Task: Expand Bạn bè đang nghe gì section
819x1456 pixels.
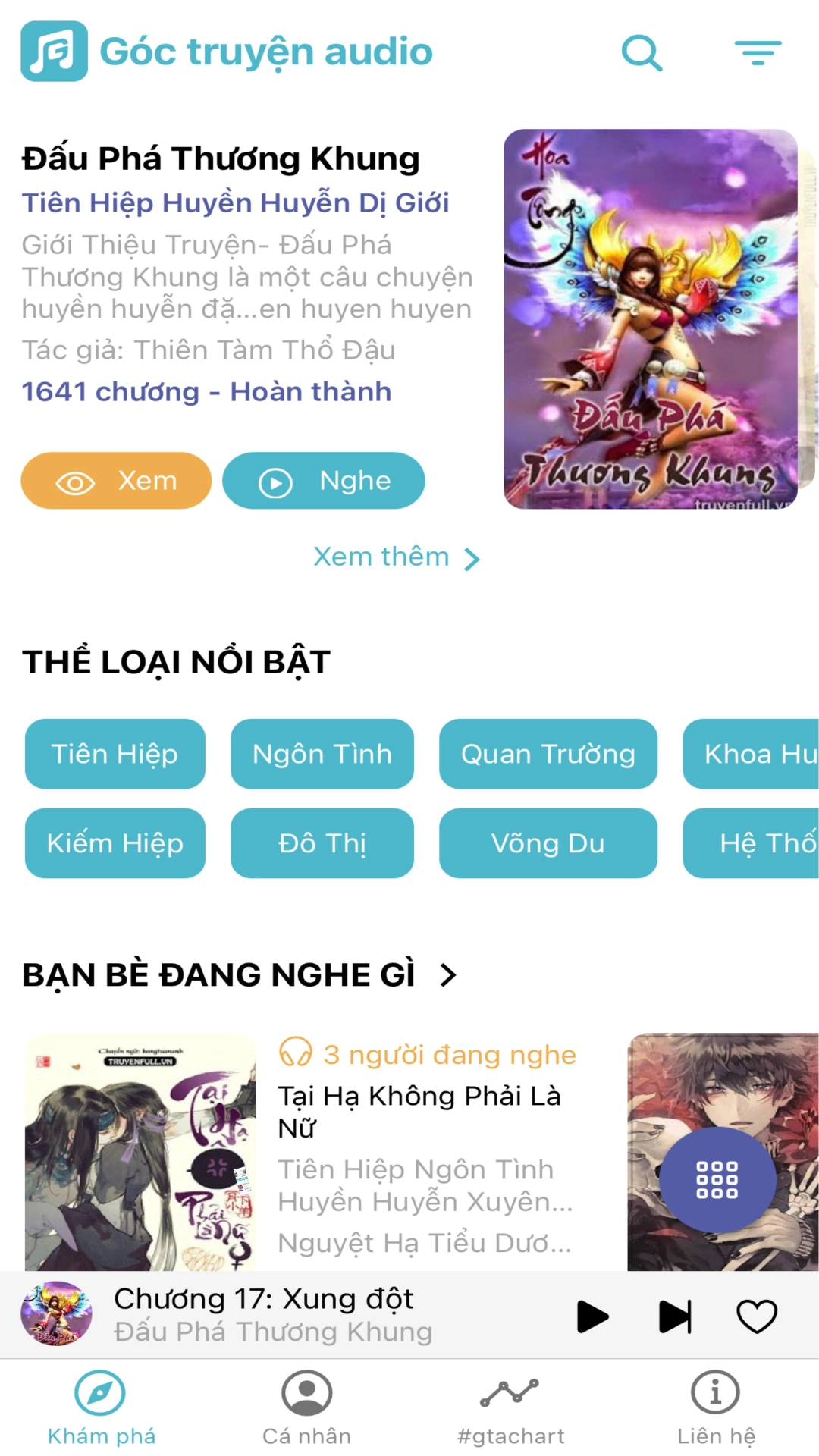Action: click(449, 975)
